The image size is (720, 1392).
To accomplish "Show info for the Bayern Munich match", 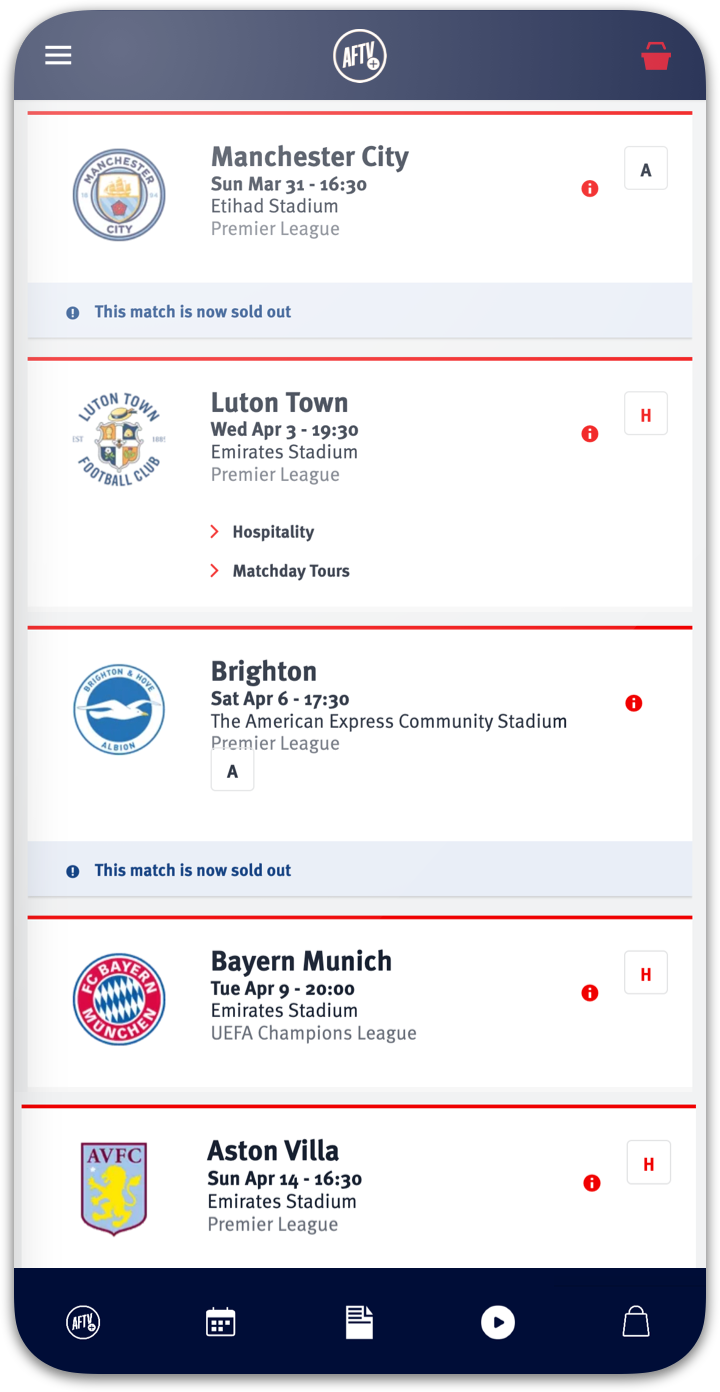I will (590, 993).
